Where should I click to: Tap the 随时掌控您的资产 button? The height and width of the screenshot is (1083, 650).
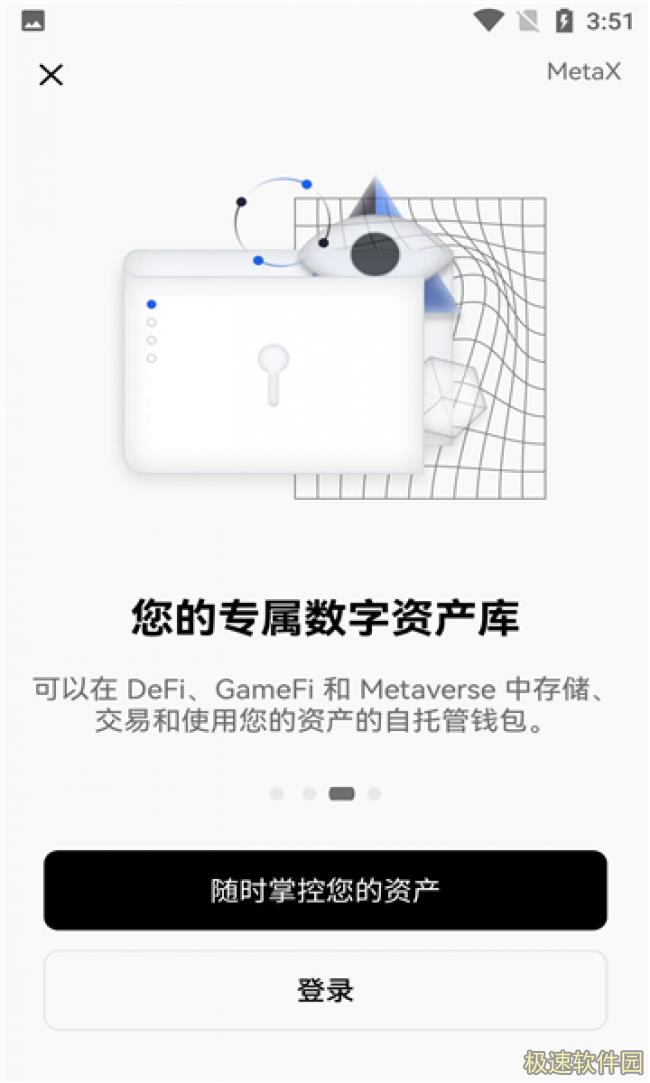click(325, 890)
